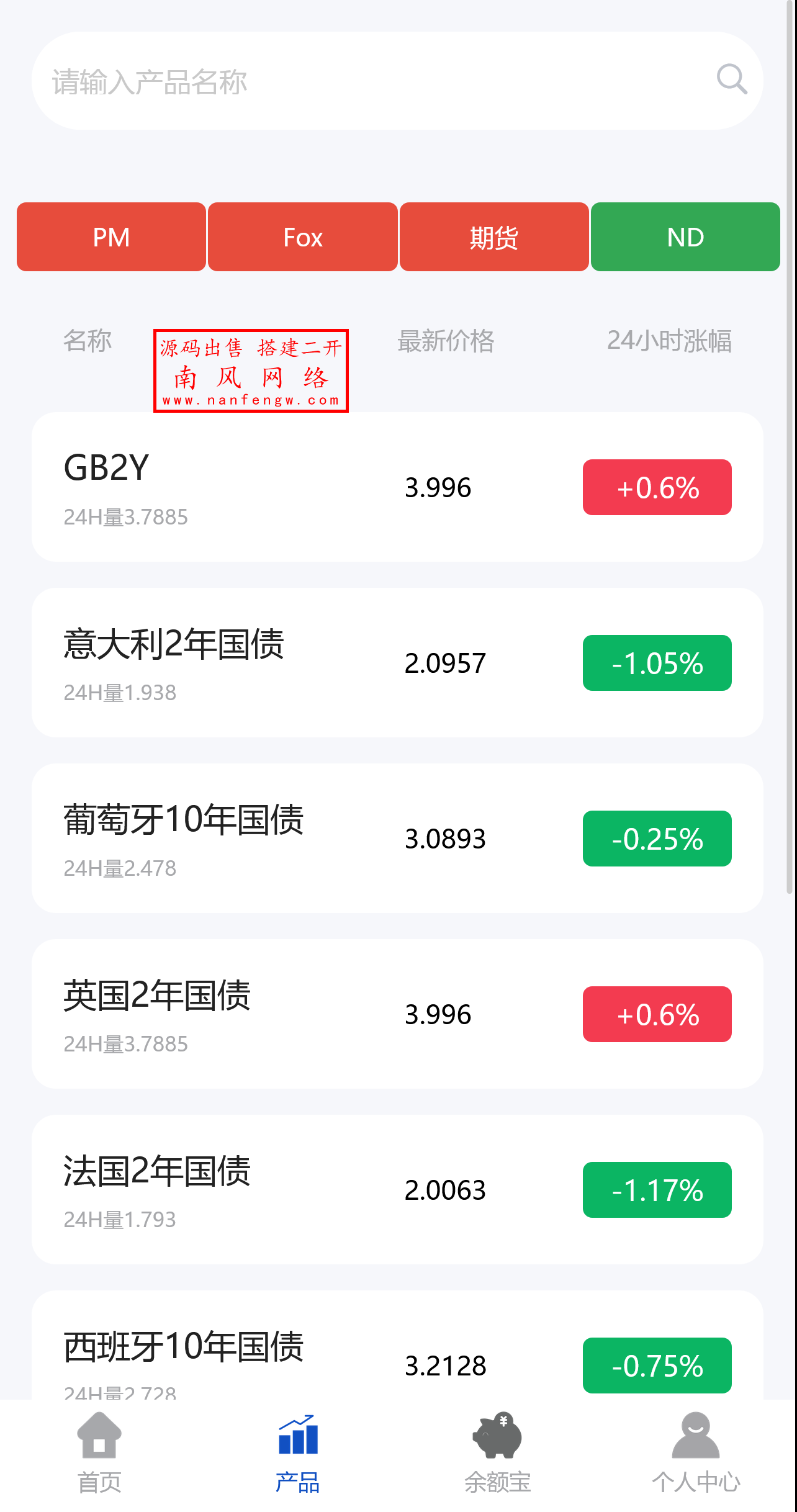Select the ND category tab
797x1512 pixels.
click(x=685, y=236)
